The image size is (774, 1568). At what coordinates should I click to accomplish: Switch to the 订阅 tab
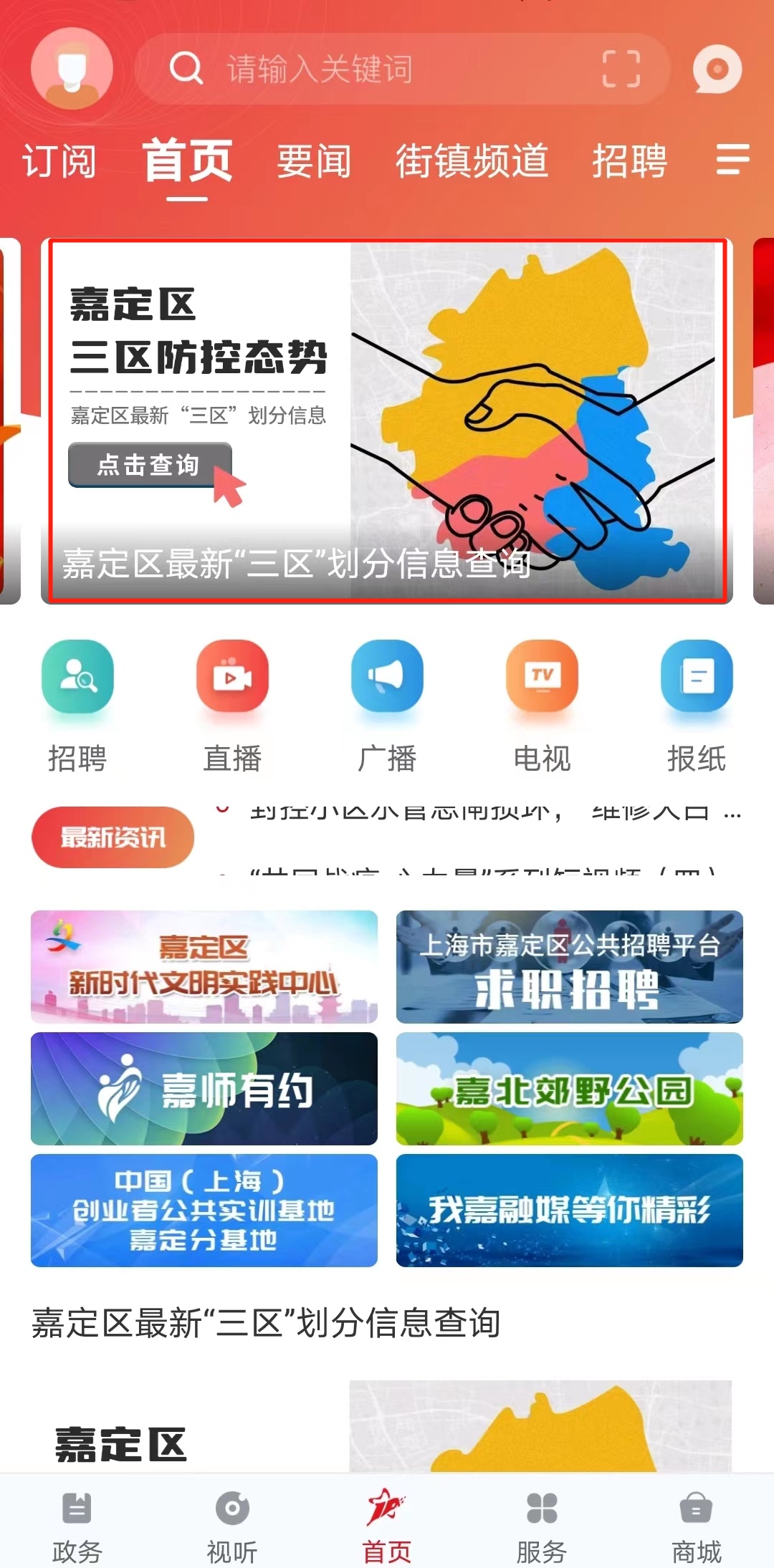click(x=59, y=160)
